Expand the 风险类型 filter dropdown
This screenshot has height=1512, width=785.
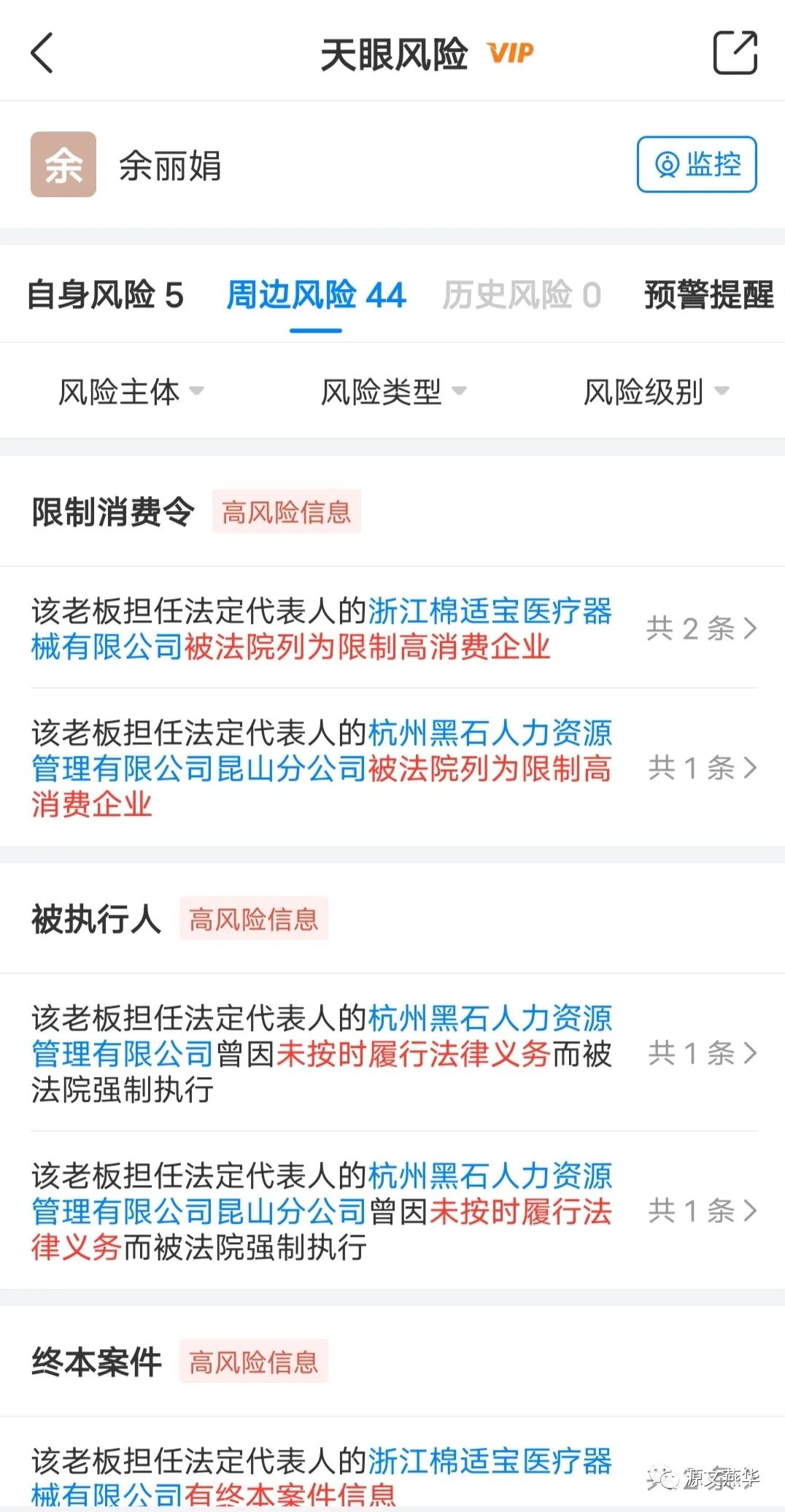pyautogui.click(x=393, y=392)
